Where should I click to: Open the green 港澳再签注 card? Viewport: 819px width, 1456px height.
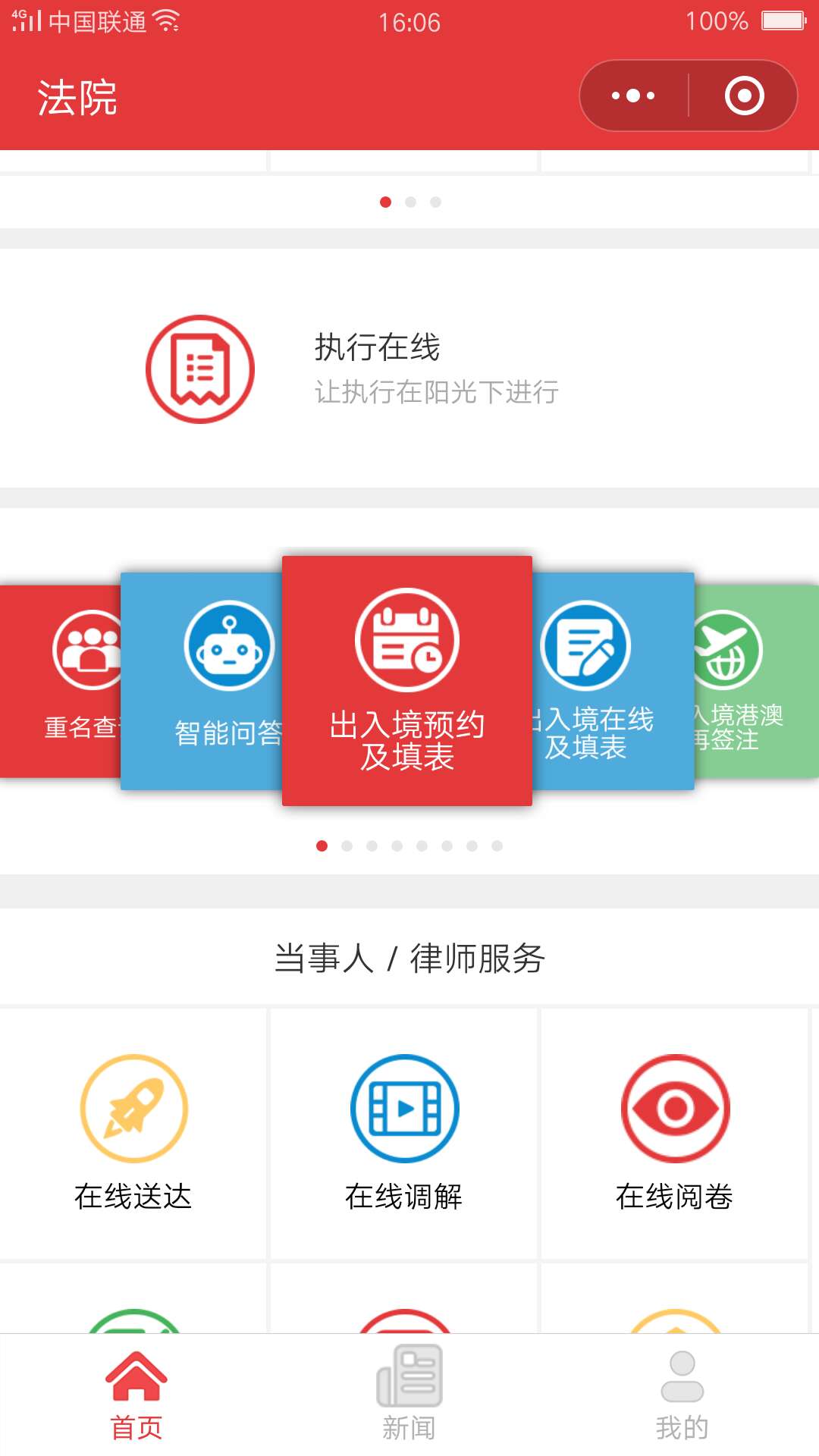pyautogui.click(x=757, y=681)
